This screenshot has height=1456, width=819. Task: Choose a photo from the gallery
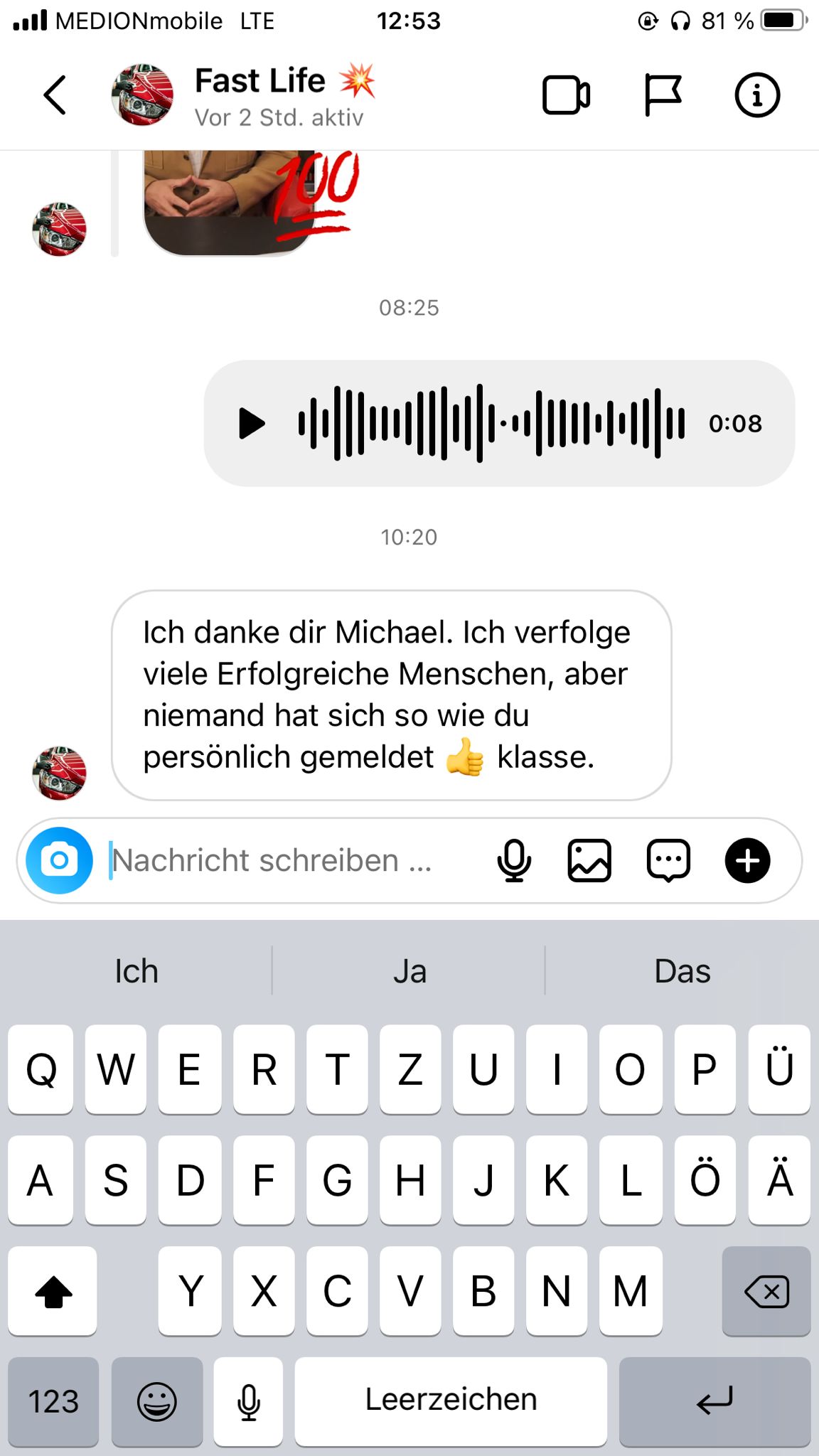[589, 860]
